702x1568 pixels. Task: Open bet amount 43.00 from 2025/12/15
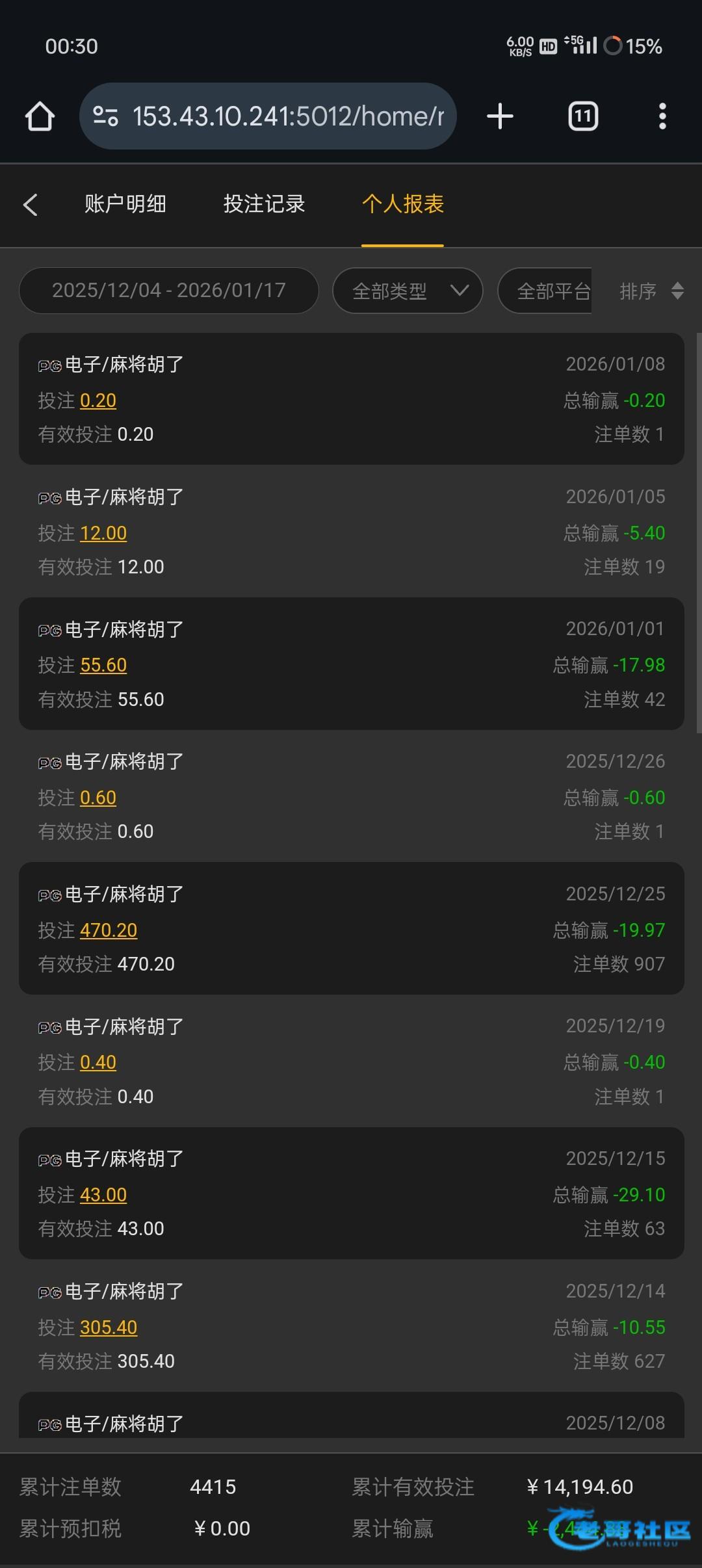pyautogui.click(x=103, y=1195)
